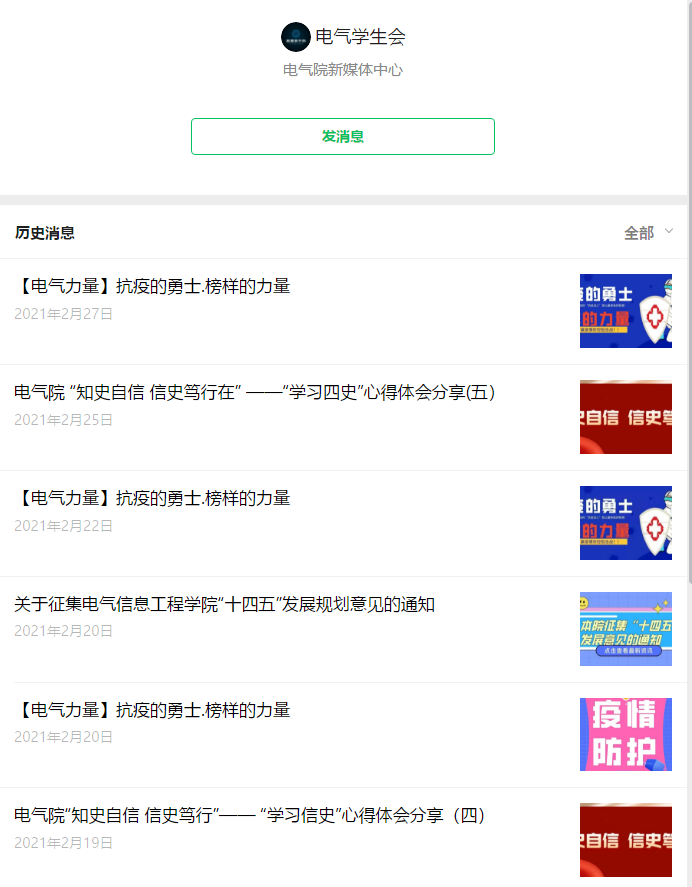Open the 2021年2月27日 抗疫的勇士 article
692x887 pixels.
click(153, 287)
